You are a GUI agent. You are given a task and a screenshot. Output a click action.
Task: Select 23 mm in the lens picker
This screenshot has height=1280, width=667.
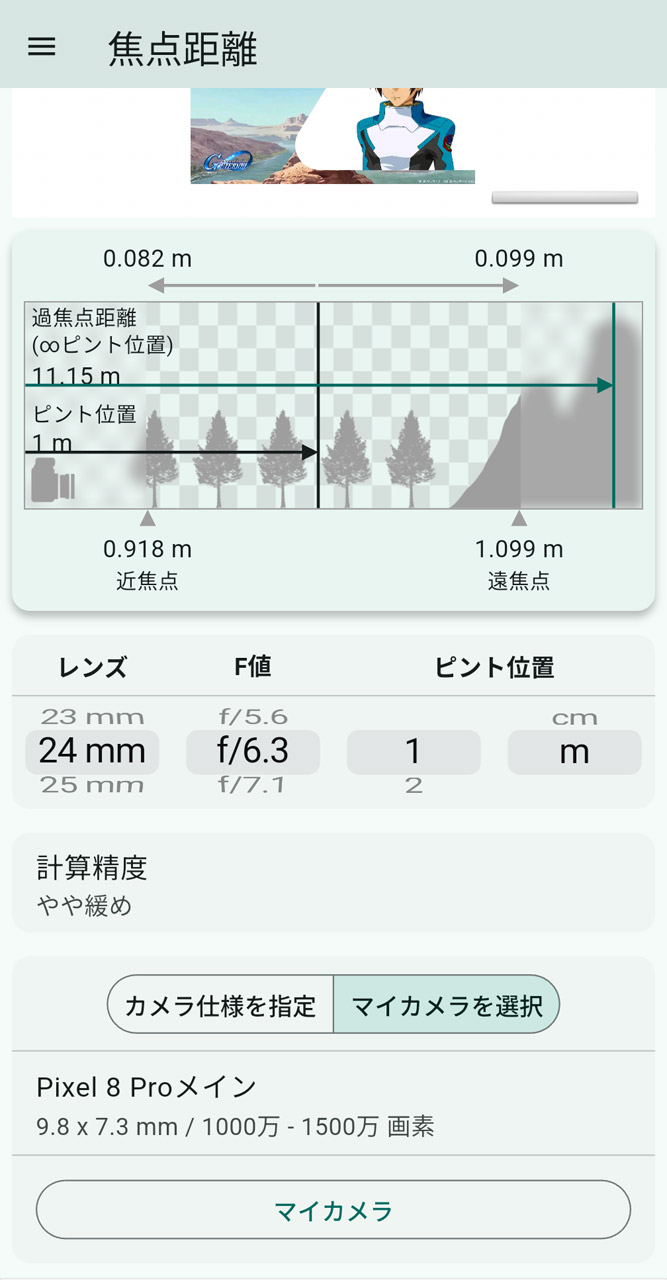pos(92,717)
